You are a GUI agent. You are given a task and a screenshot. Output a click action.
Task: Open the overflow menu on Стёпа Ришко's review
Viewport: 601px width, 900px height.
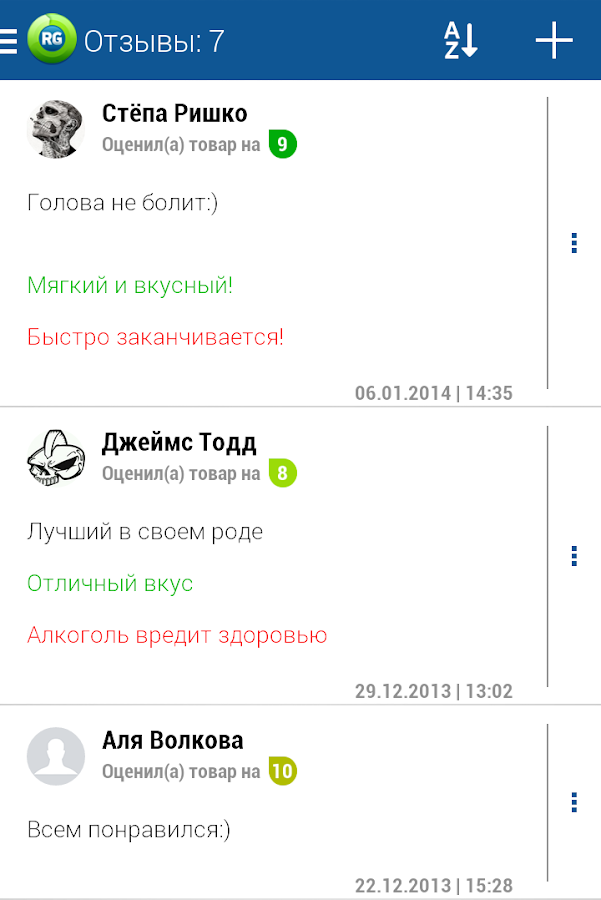click(x=574, y=243)
